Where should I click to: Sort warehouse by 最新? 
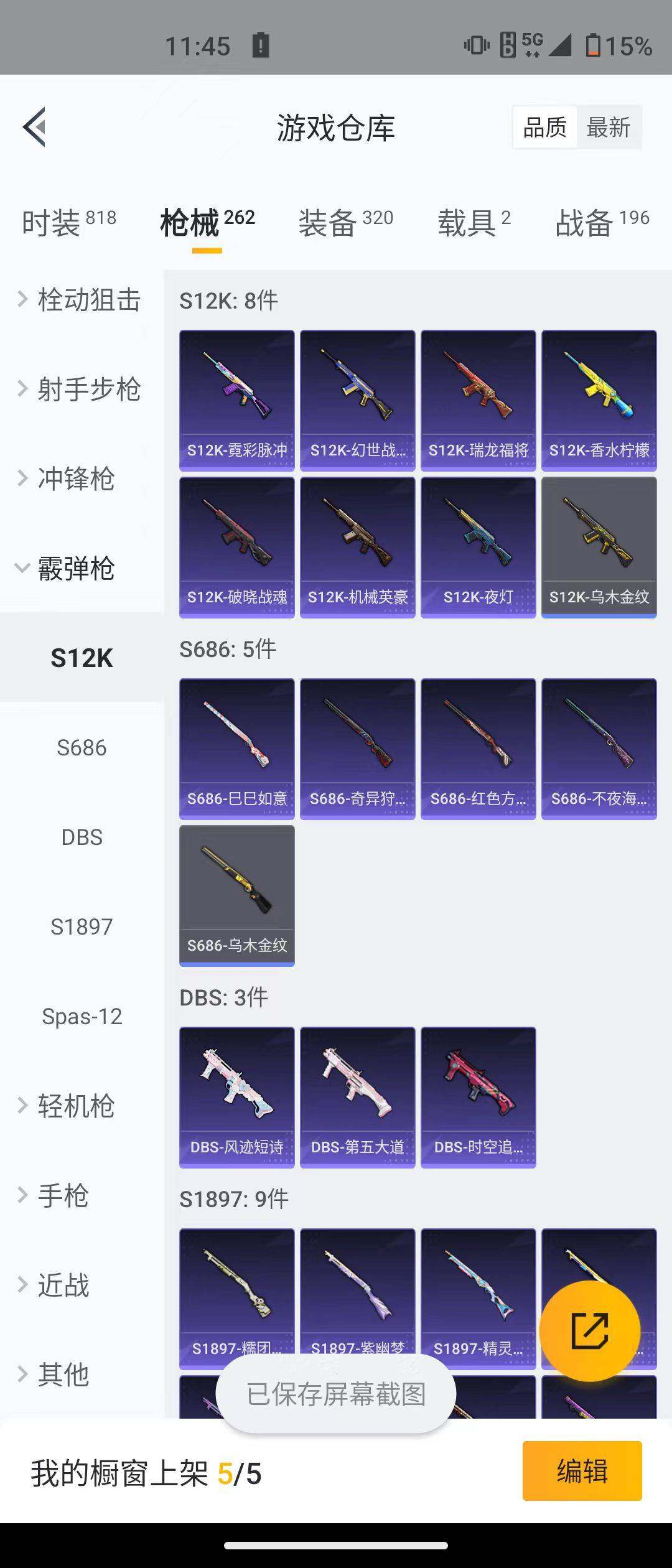point(608,128)
